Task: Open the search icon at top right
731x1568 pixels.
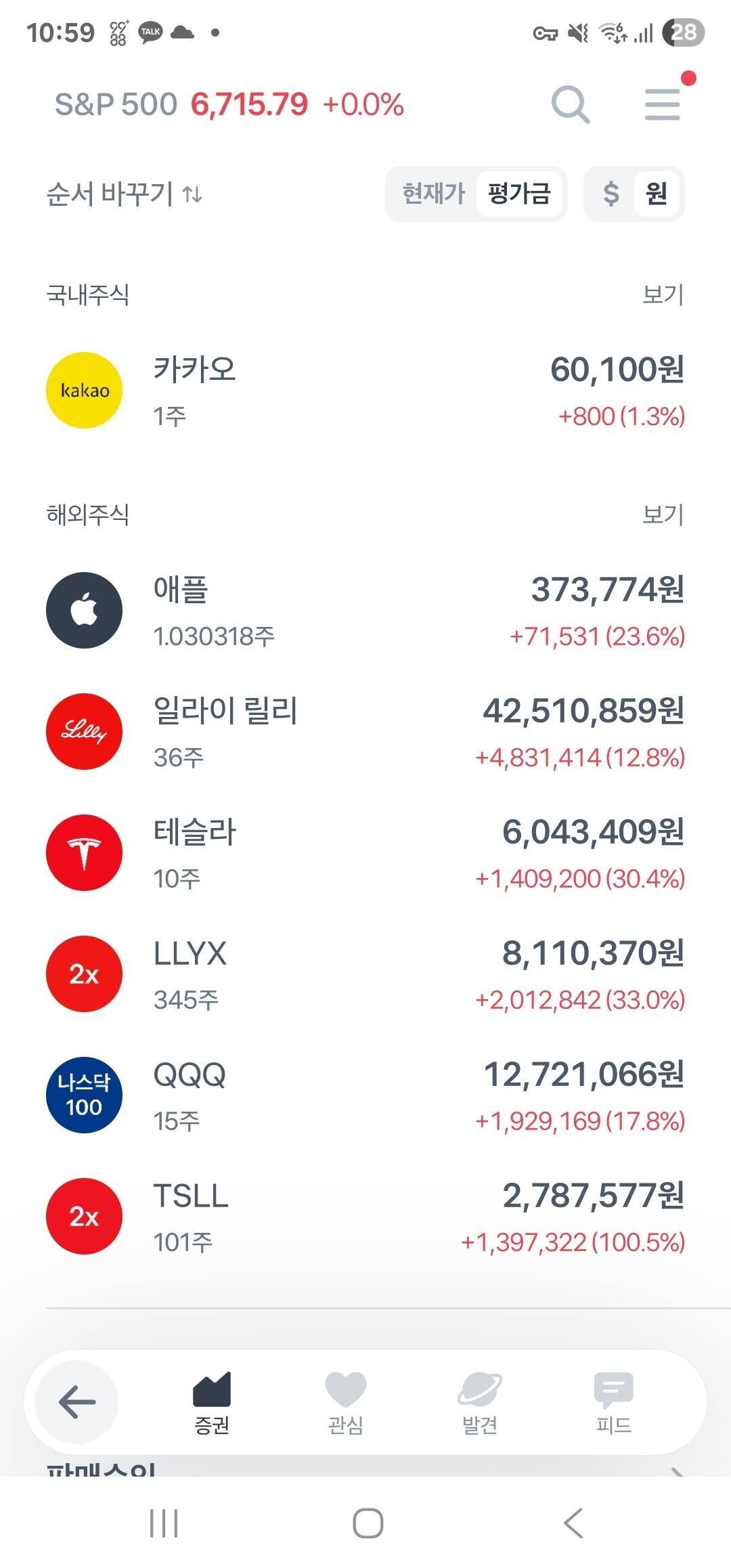Action: (x=571, y=104)
